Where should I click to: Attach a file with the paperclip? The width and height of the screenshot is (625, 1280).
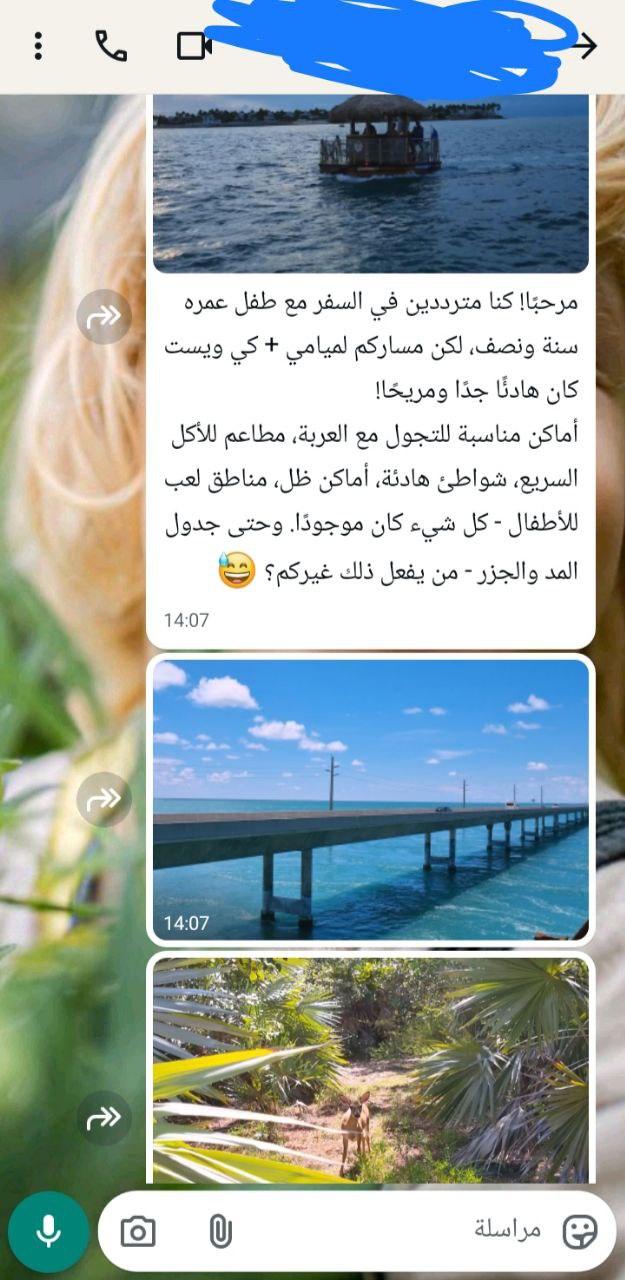click(x=220, y=1232)
